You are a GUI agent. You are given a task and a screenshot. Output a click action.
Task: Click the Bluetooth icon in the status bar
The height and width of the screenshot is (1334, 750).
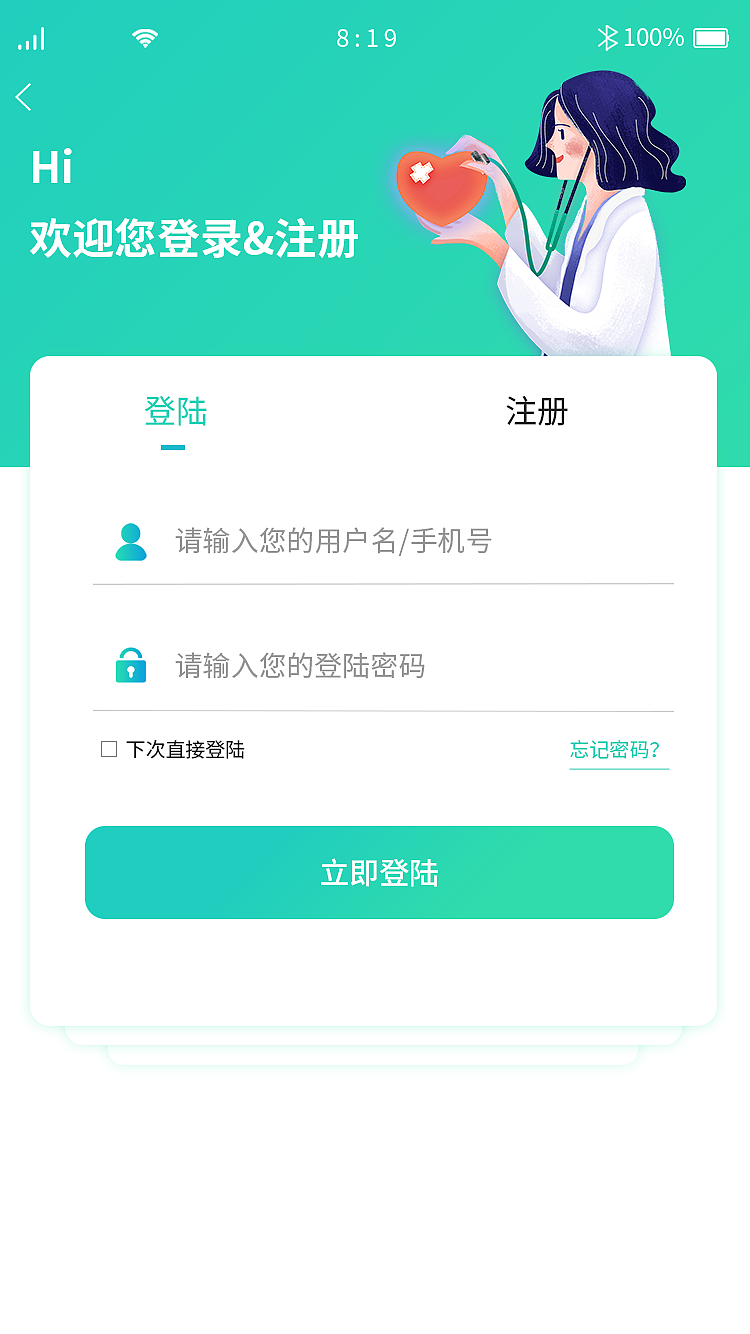pyautogui.click(x=606, y=37)
